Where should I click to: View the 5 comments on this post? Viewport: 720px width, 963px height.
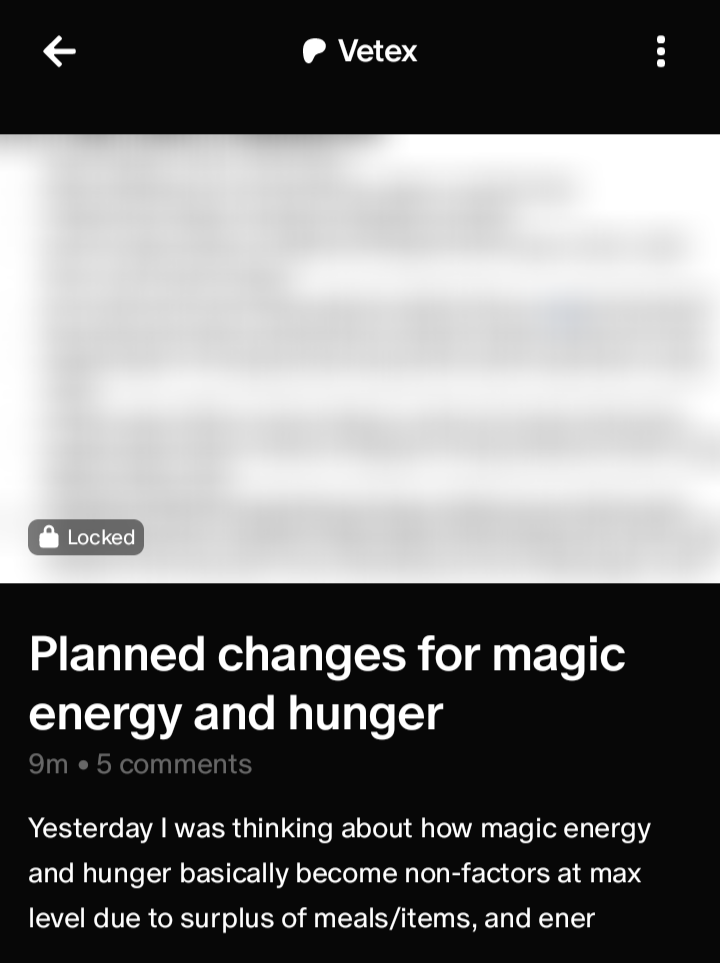point(174,764)
